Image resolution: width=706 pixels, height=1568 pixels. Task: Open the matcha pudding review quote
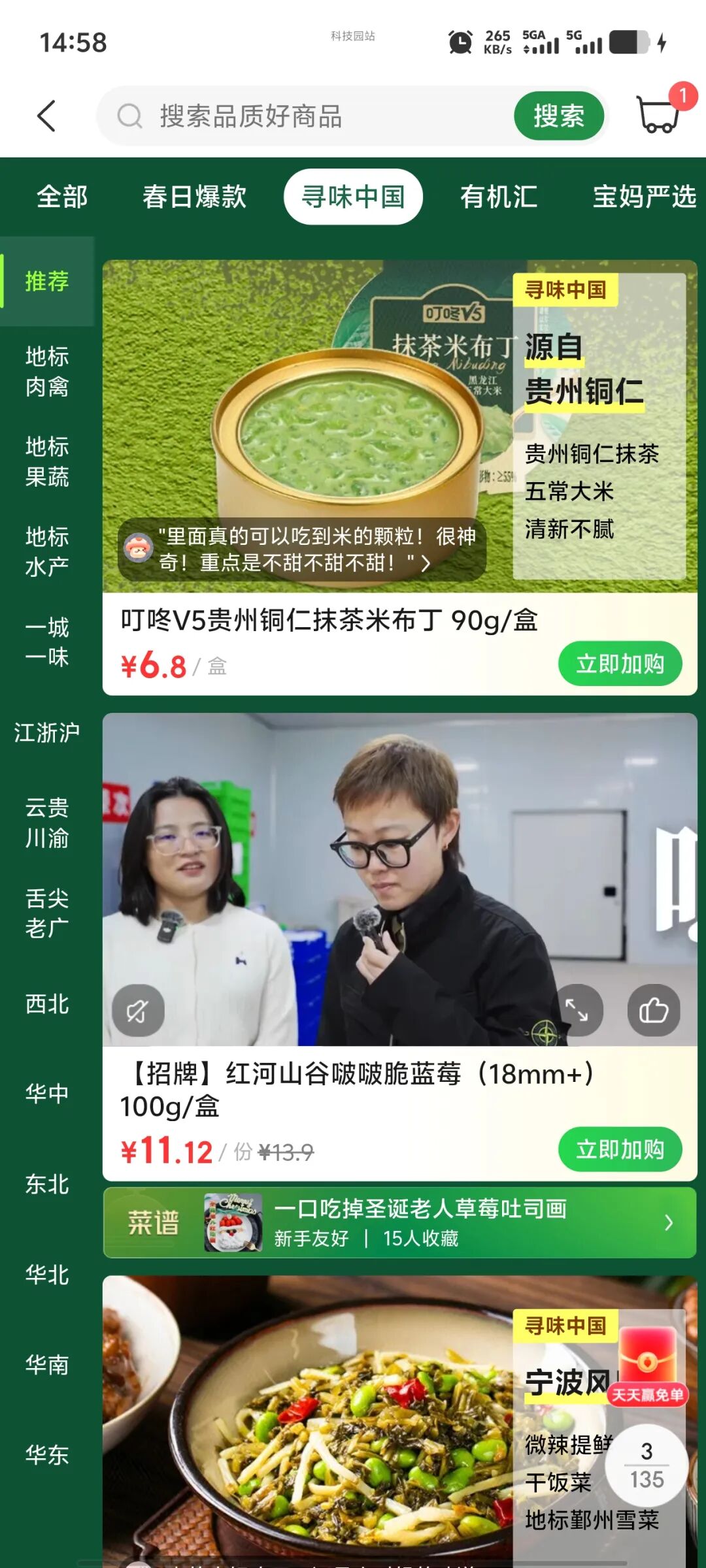pyautogui.click(x=302, y=549)
